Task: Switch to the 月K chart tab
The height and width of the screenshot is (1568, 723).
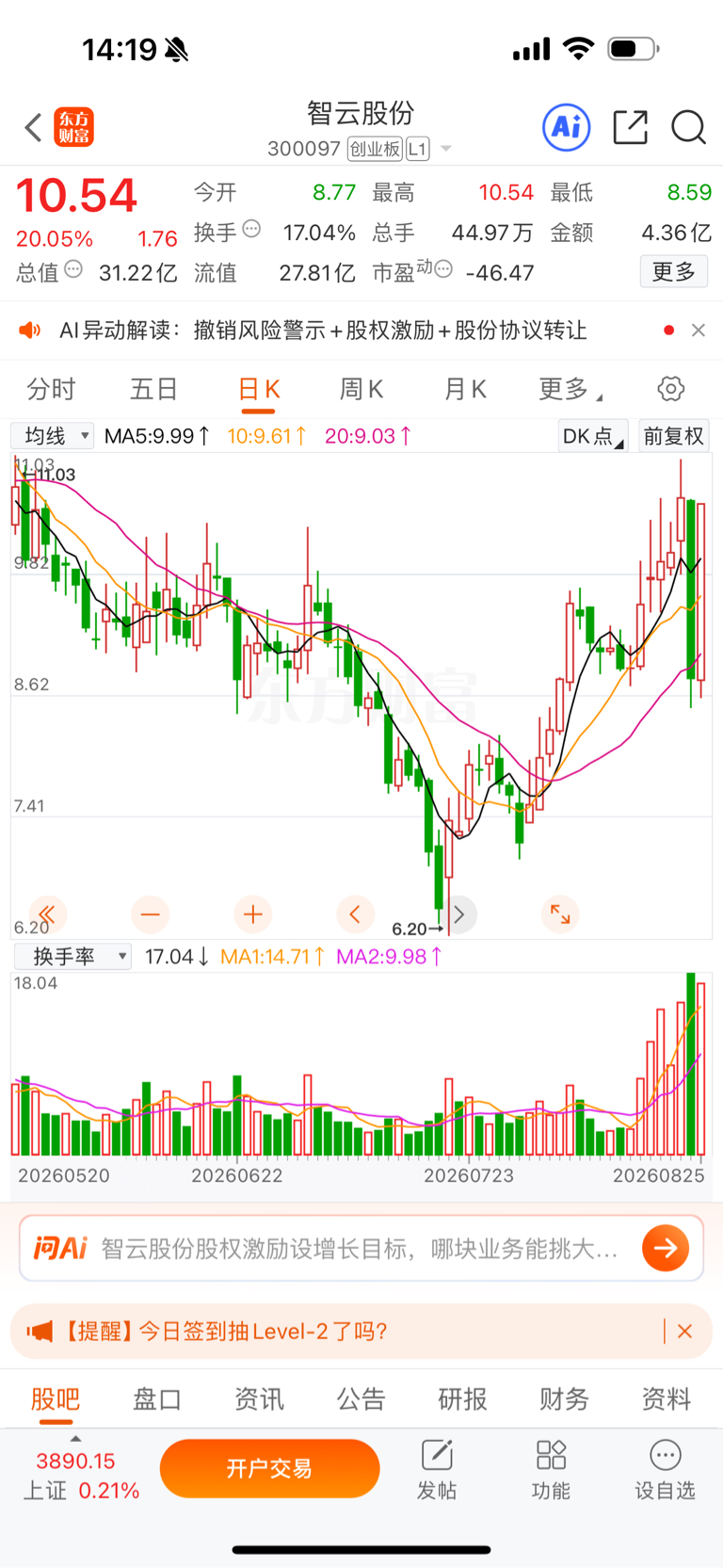Action: click(x=465, y=389)
